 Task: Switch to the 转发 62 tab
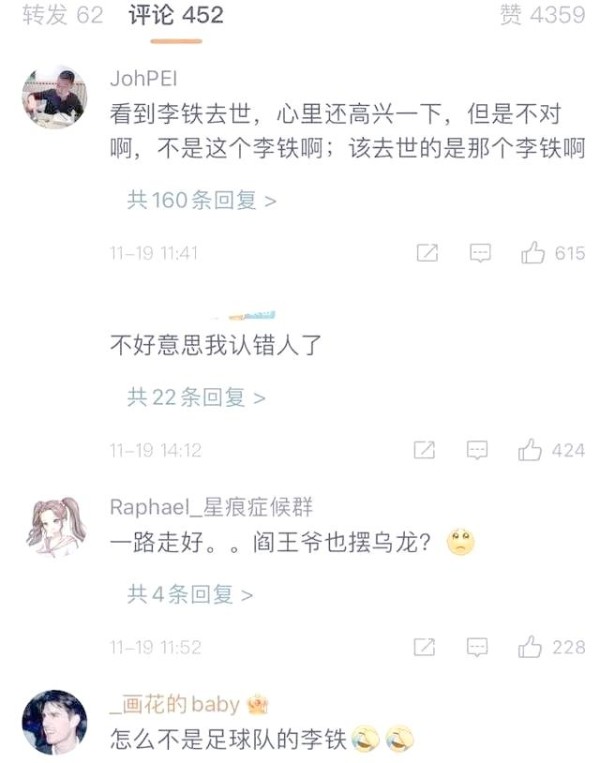pyautogui.click(x=62, y=15)
